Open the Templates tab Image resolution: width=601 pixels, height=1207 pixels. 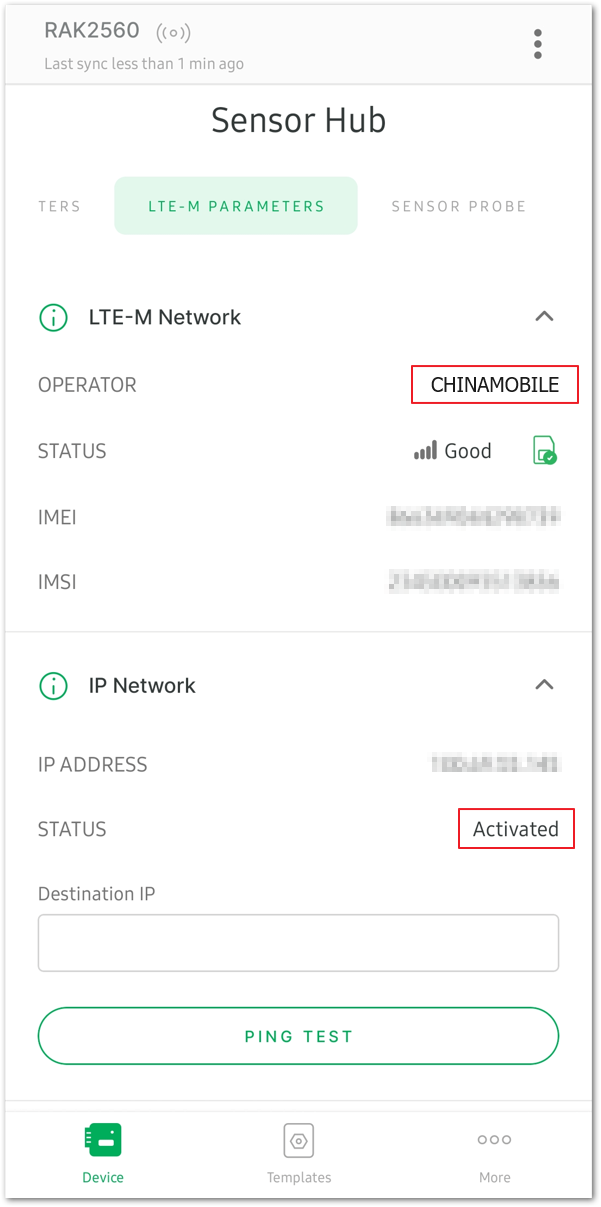tap(299, 1153)
